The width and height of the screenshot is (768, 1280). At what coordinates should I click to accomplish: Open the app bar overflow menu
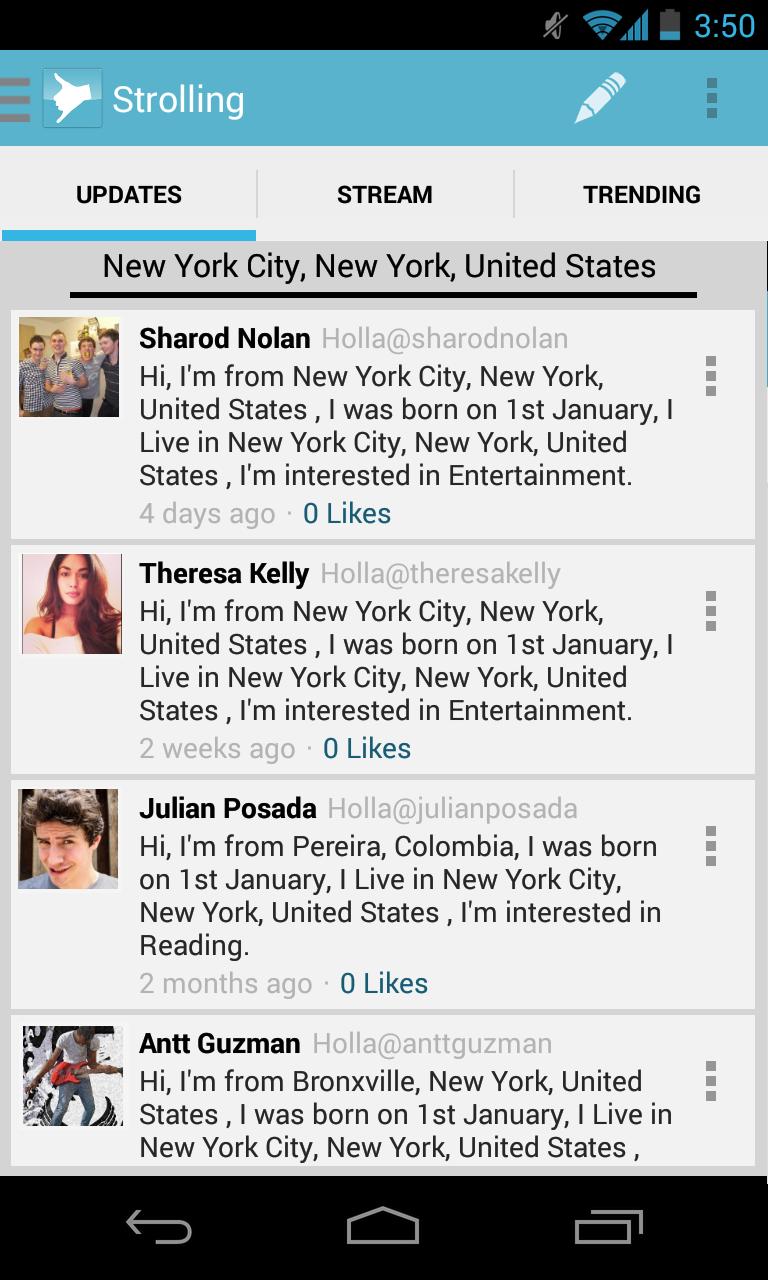(x=711, y=98)
